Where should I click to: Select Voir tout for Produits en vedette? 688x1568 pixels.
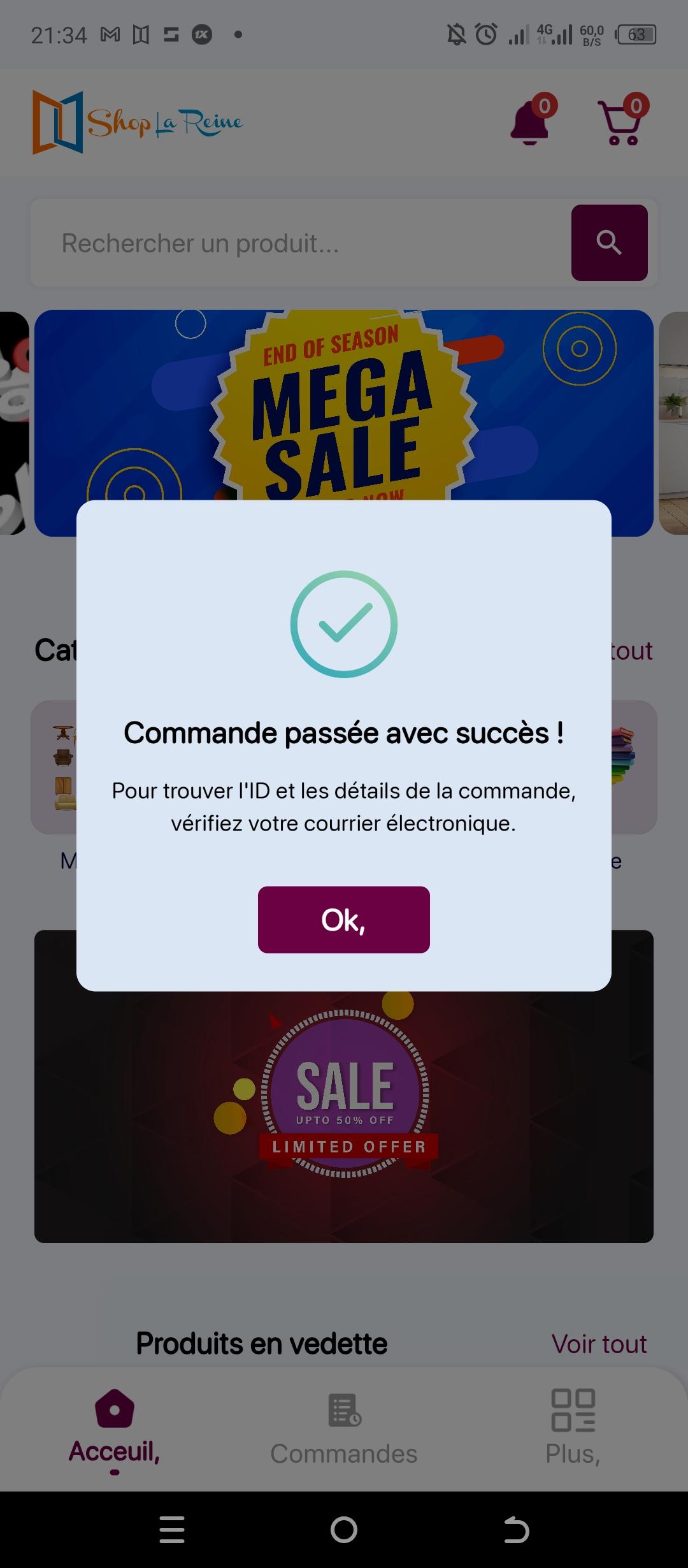(x=599, y=1344)
